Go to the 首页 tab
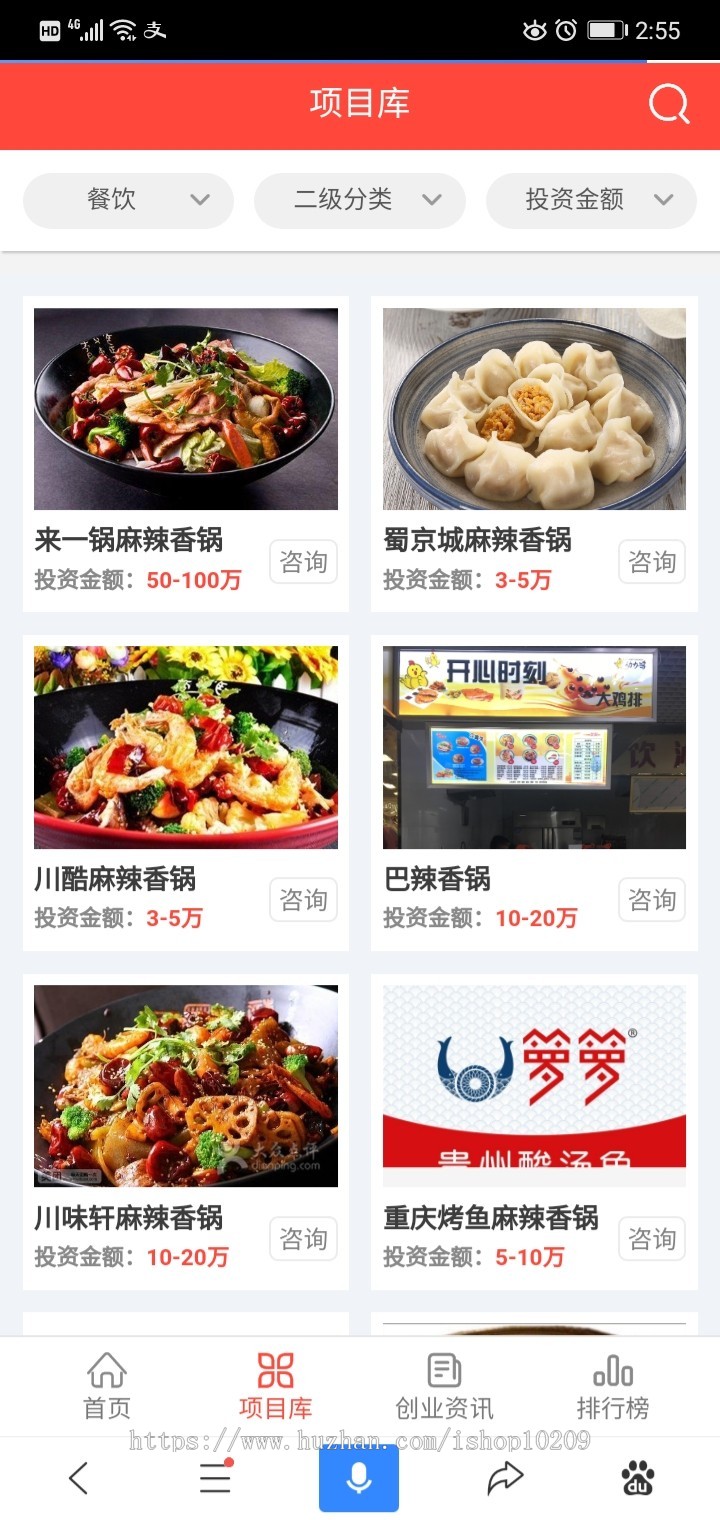 click(x=107, y=1386)
